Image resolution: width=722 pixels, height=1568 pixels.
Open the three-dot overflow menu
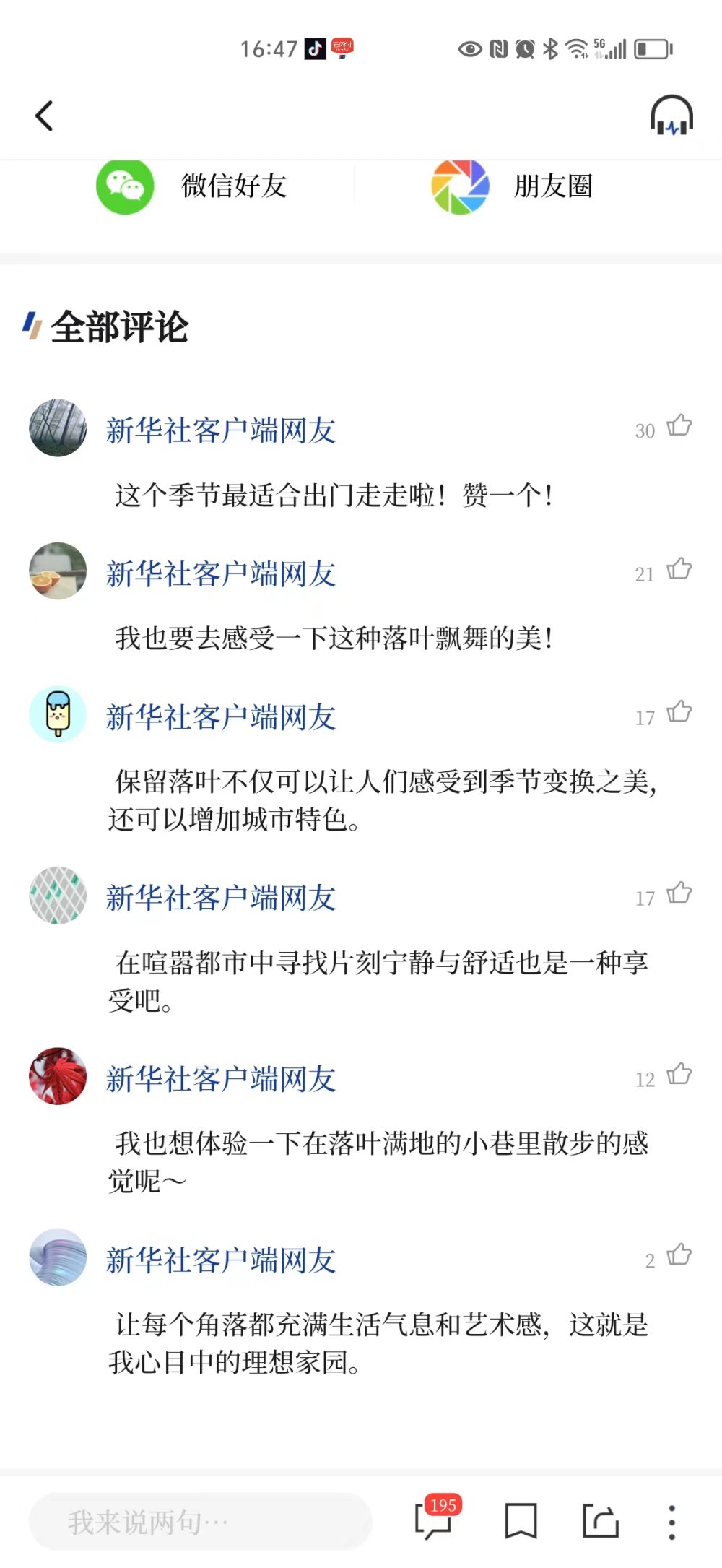pyautogui.click(x=671, y=1522)
